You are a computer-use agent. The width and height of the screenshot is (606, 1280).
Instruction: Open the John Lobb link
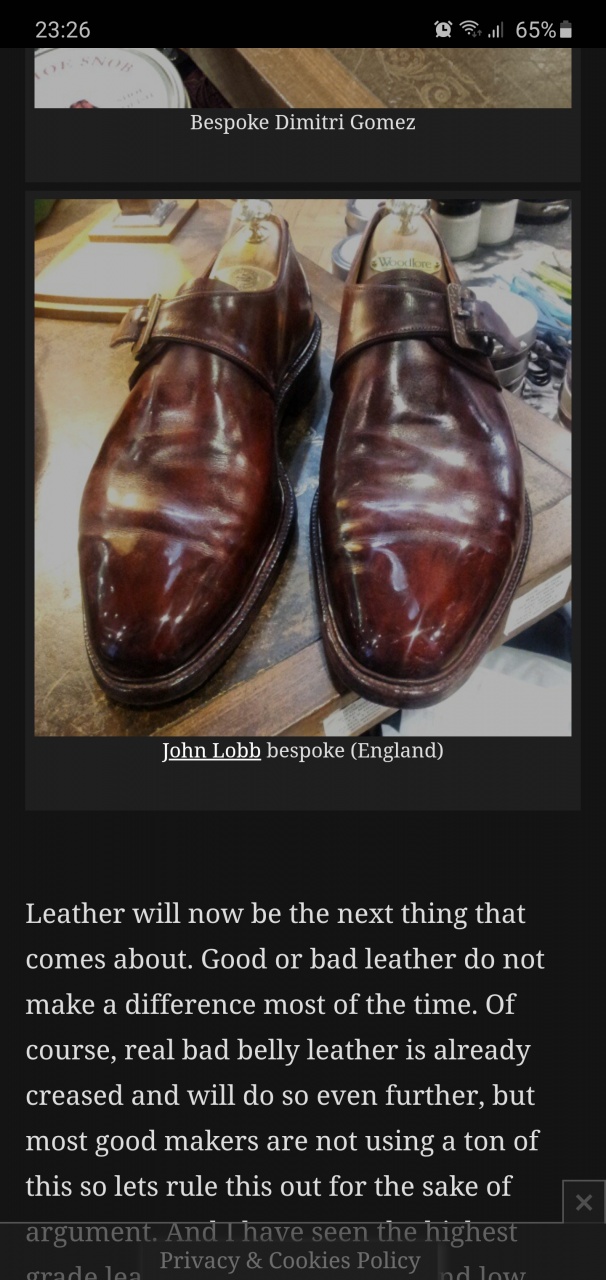pyautogui.click(x=211, y=750)
